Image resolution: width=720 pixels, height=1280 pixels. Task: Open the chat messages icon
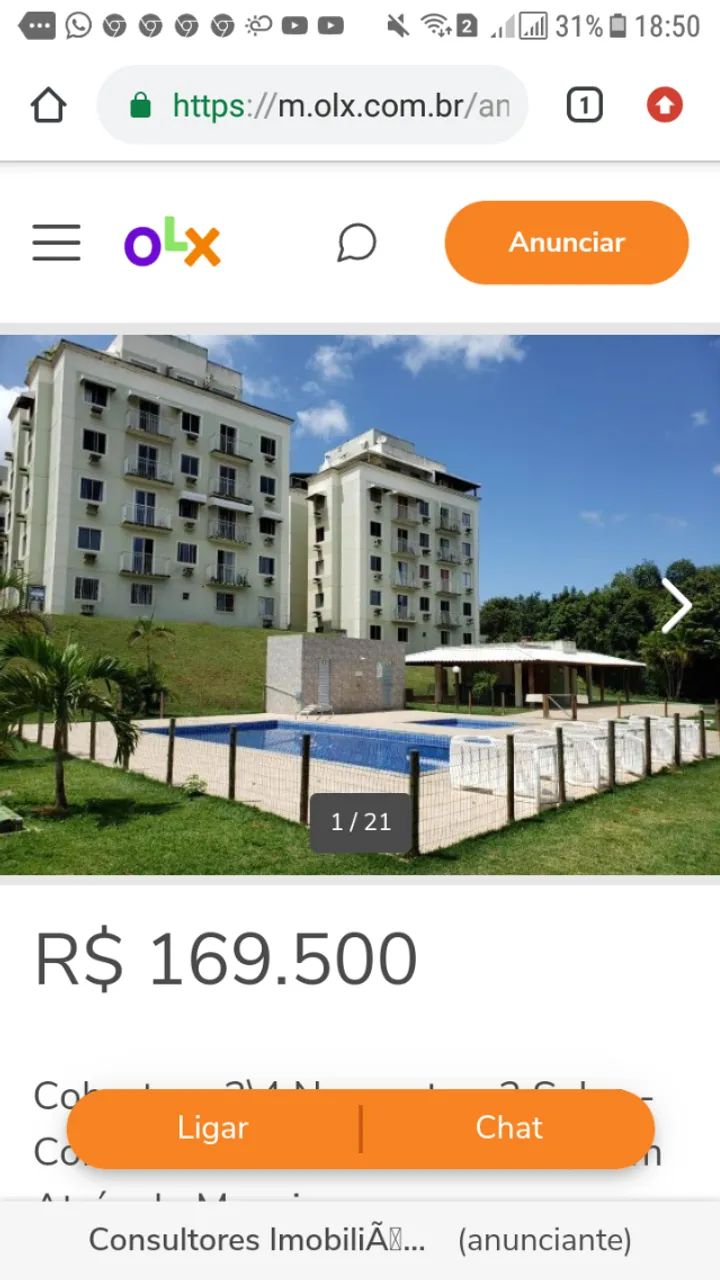click(x=356, y=243)
